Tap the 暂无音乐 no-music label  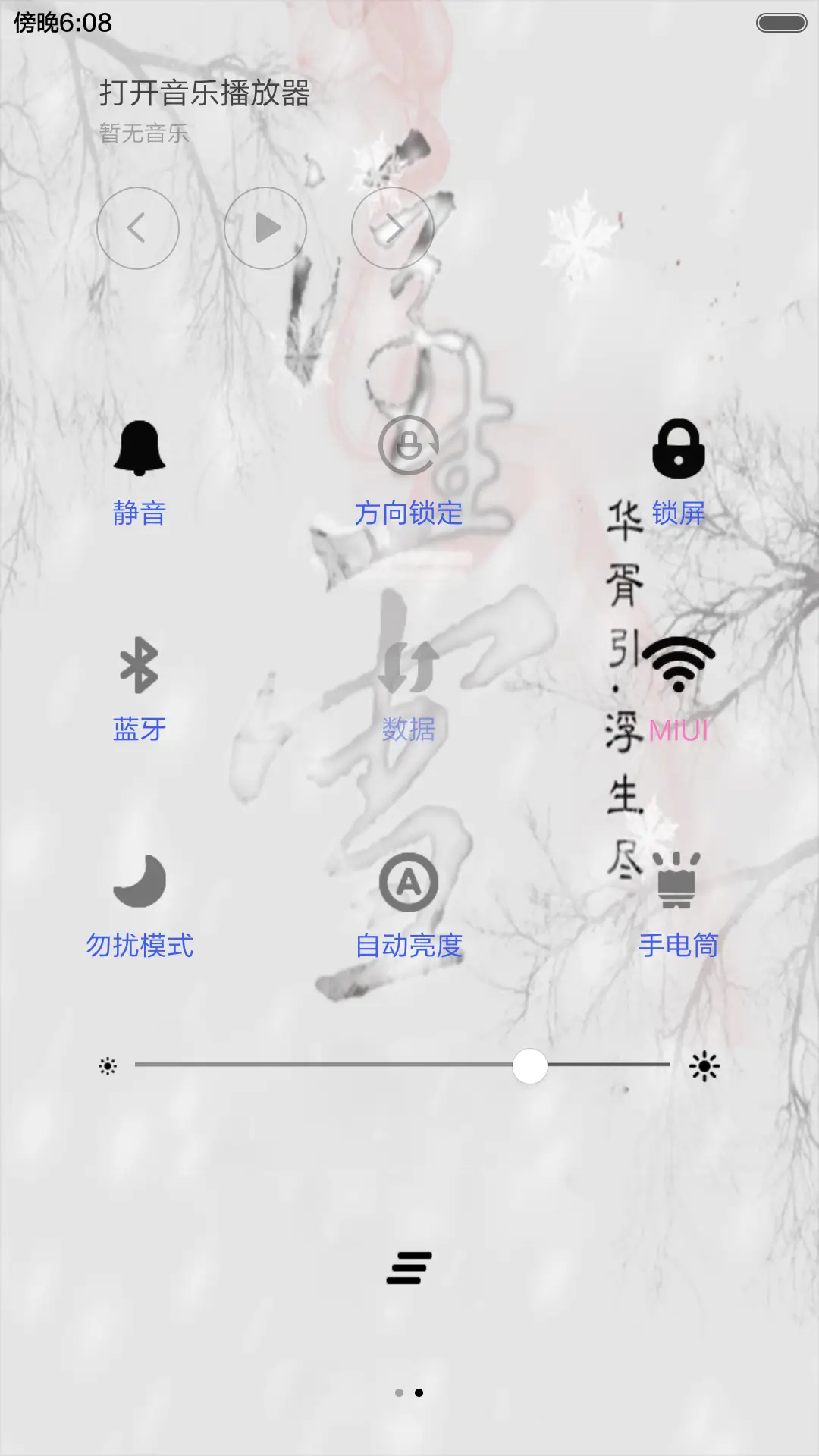144,134
